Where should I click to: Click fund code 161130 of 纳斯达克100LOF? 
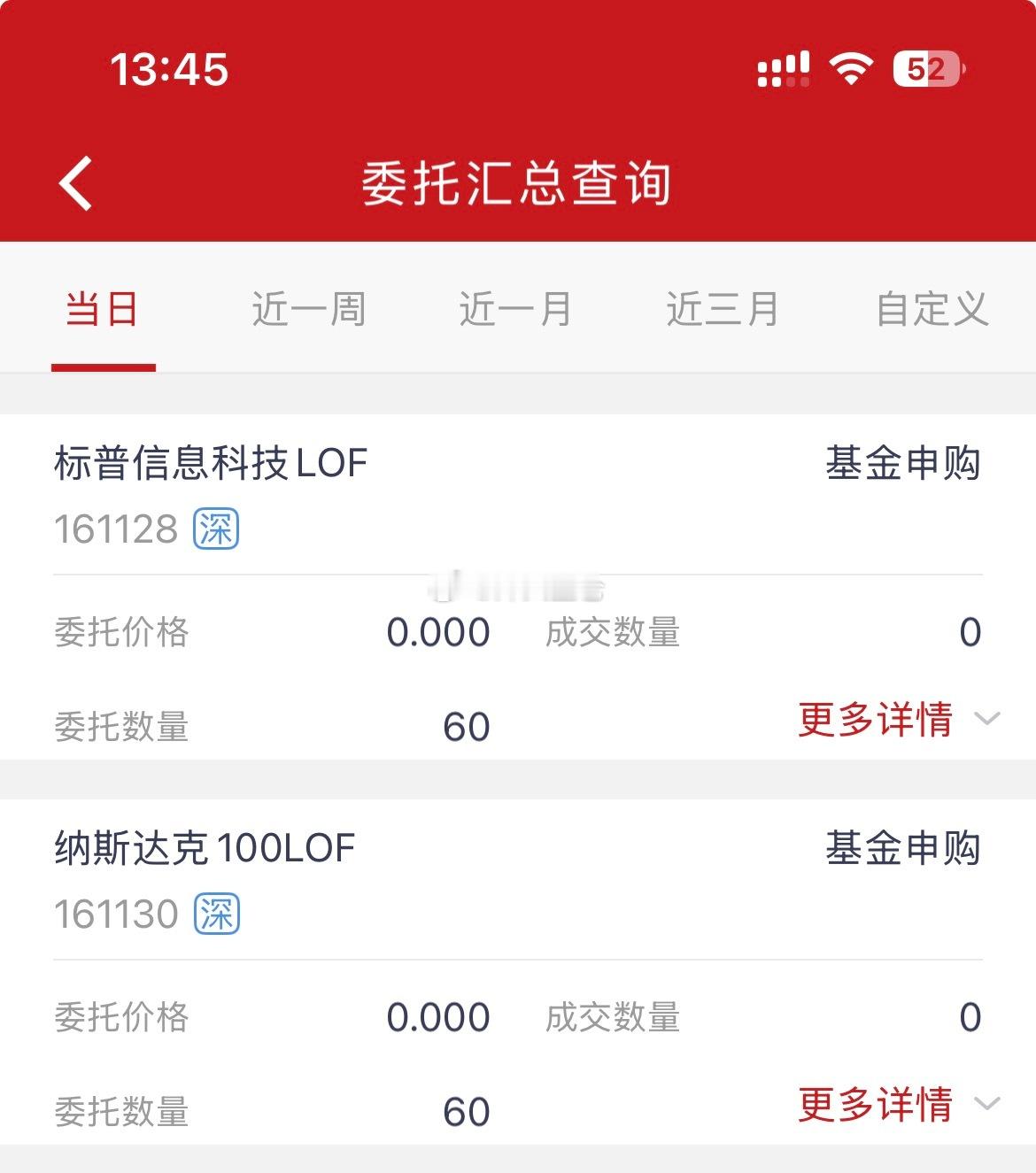click(x=117, y=914)
